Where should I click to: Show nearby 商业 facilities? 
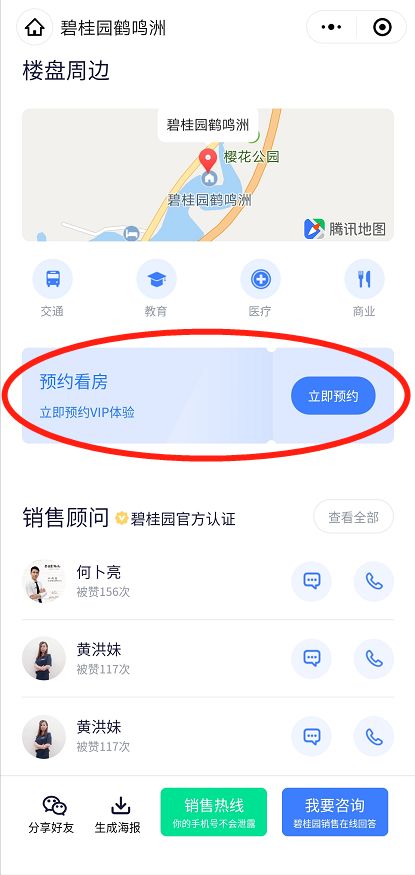[364, 289]
